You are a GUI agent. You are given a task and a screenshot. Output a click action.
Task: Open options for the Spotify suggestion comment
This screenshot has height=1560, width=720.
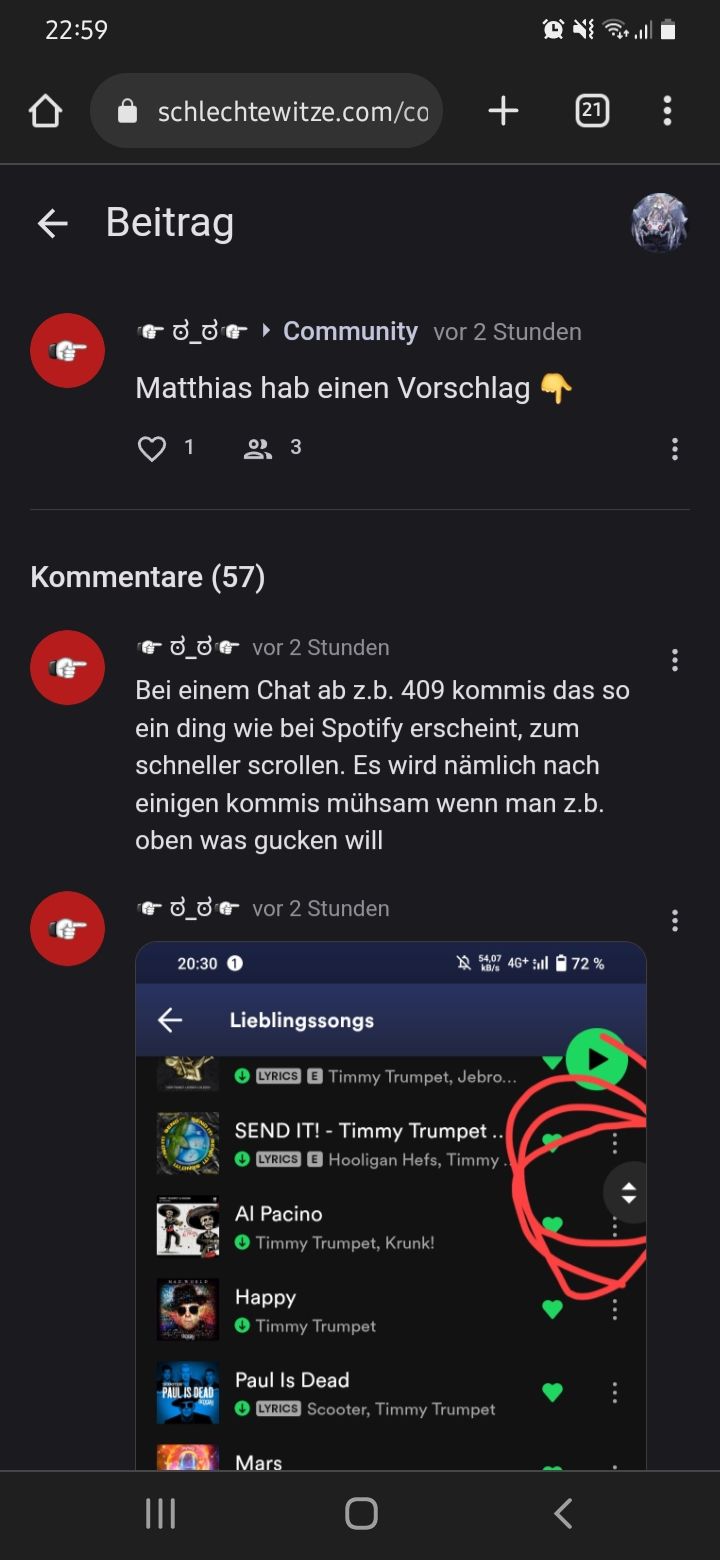[x=675, y=660]
